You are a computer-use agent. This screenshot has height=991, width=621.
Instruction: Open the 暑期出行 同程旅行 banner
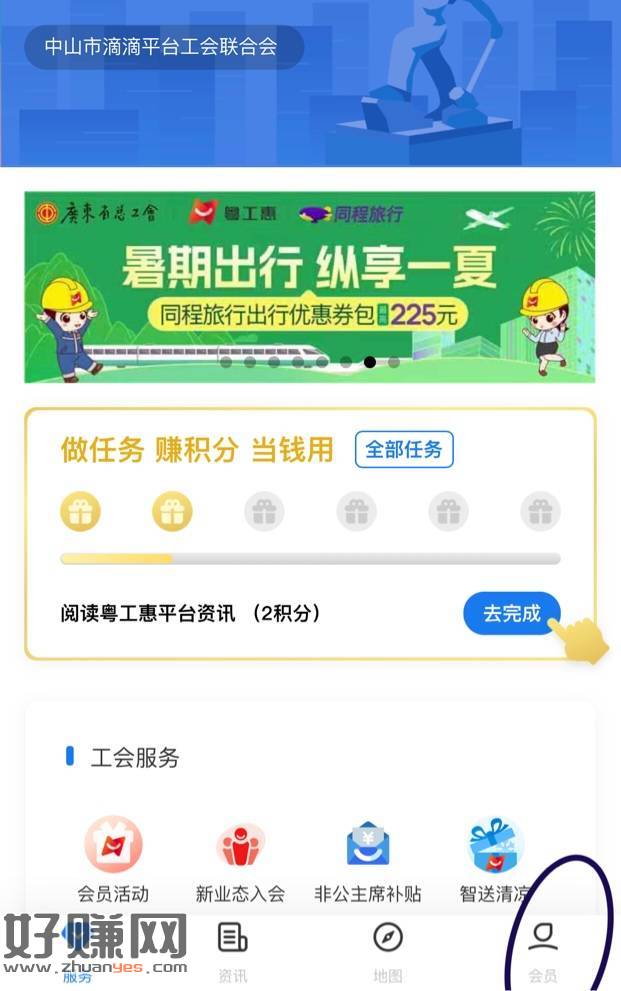point(309,287)
